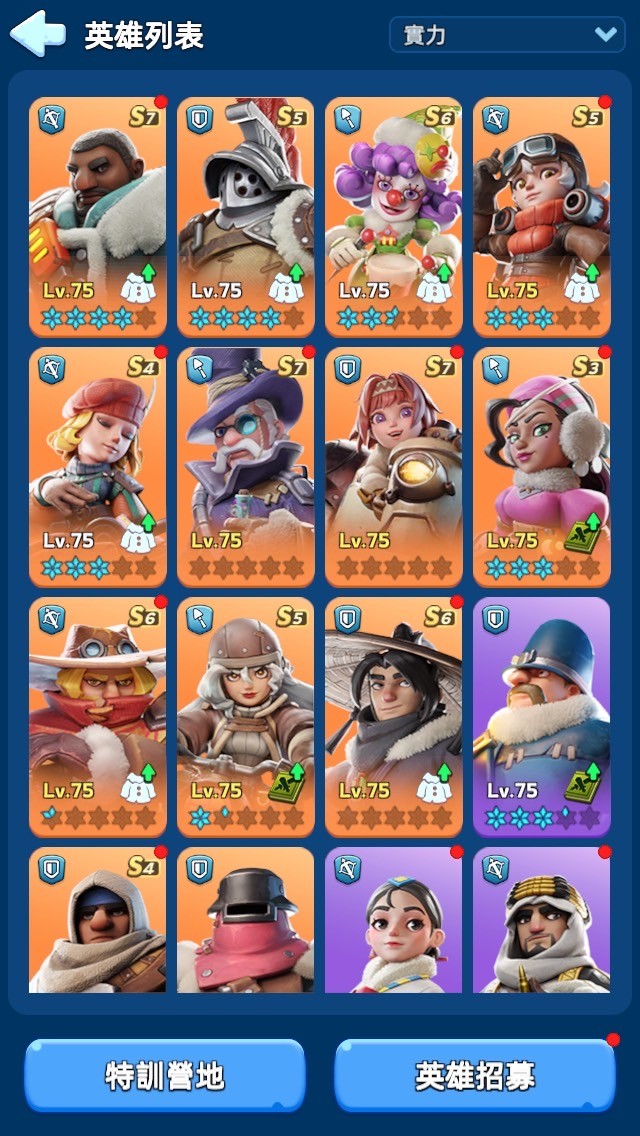The height and width of the screenshot is (1136, 640).
Task: Select the dark-haired girl on purple card
Action: [x=393, y=920]
